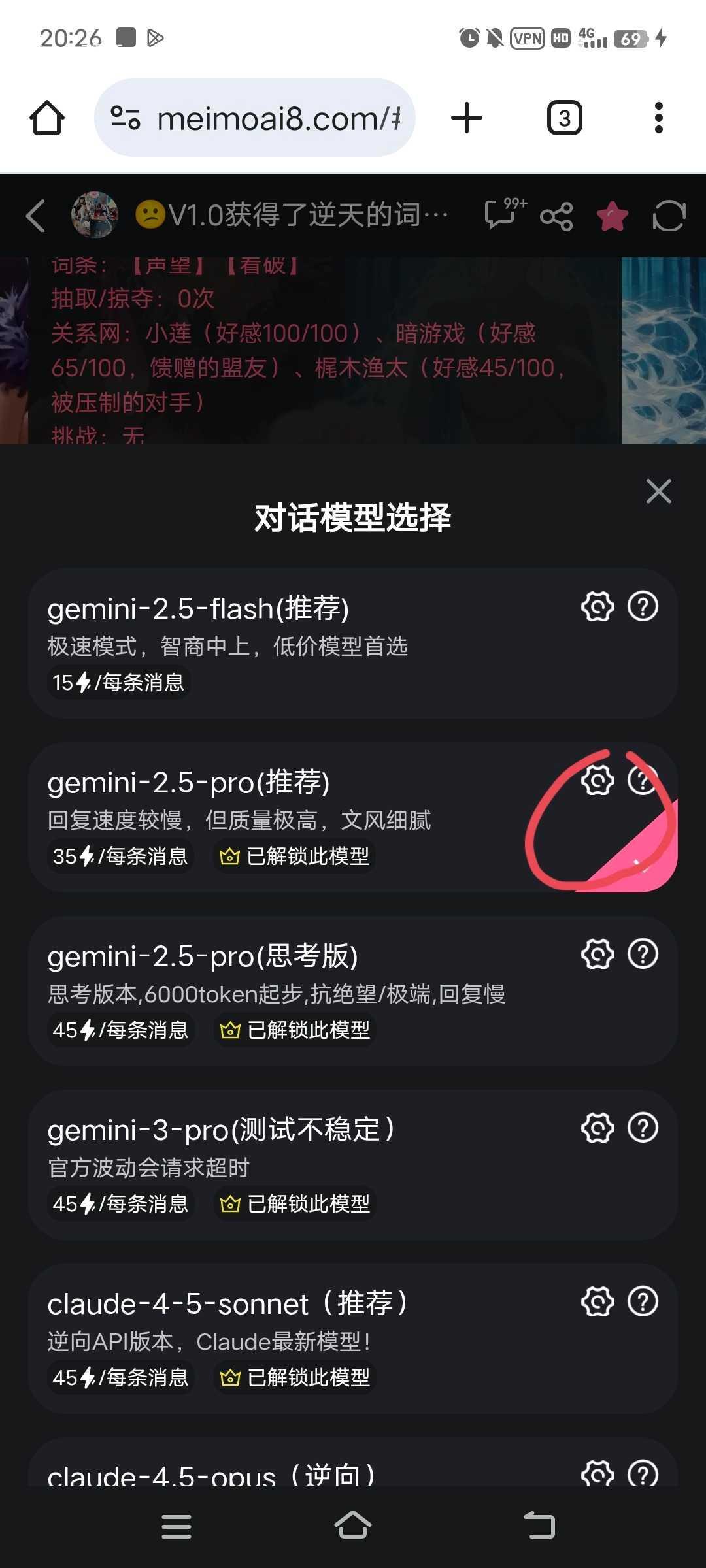The width and height of the screenshot is (706, 1568).
Task: Tap help icon for gemini-2.5-pro(思考版)
Action: pos(643,954)
